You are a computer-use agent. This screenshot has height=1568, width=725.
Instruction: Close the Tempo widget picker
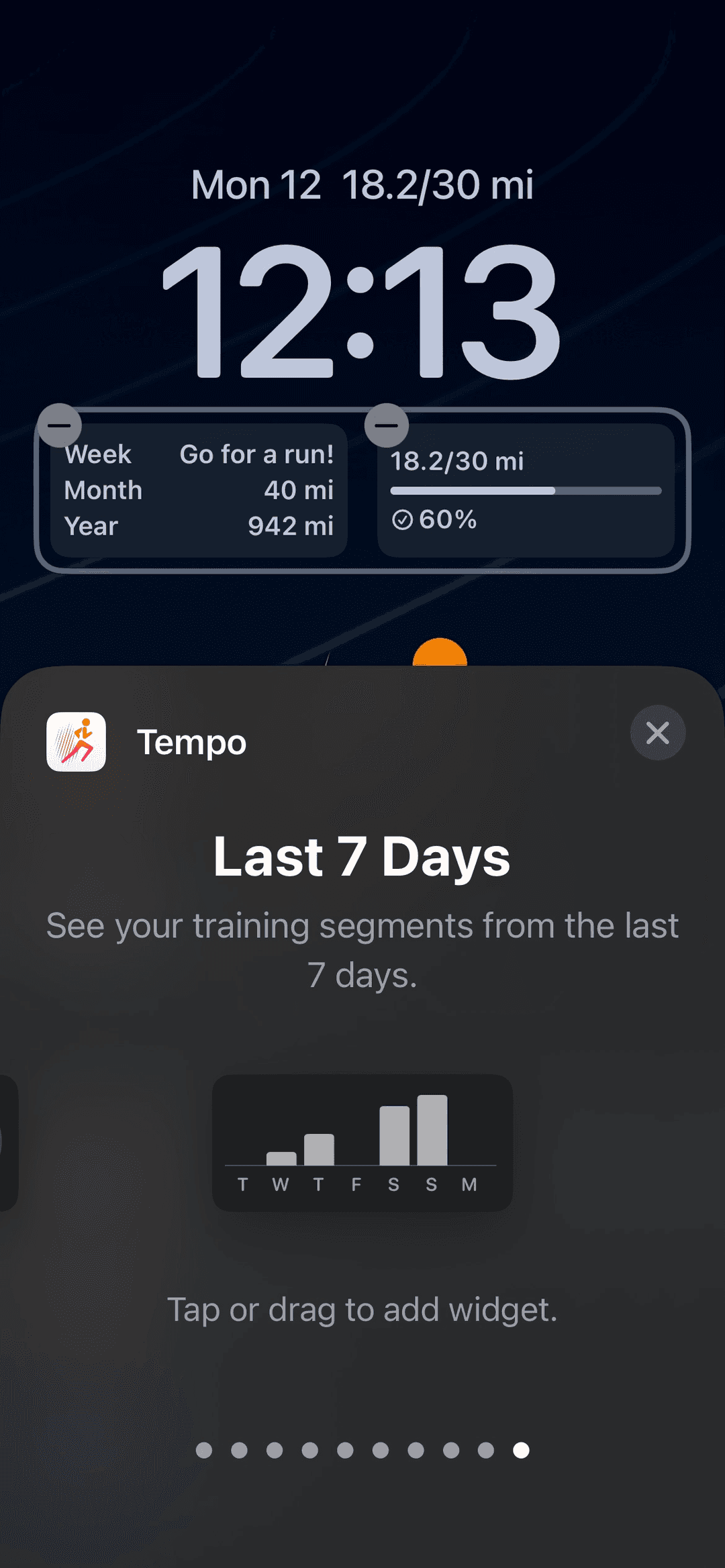(657, 733)
